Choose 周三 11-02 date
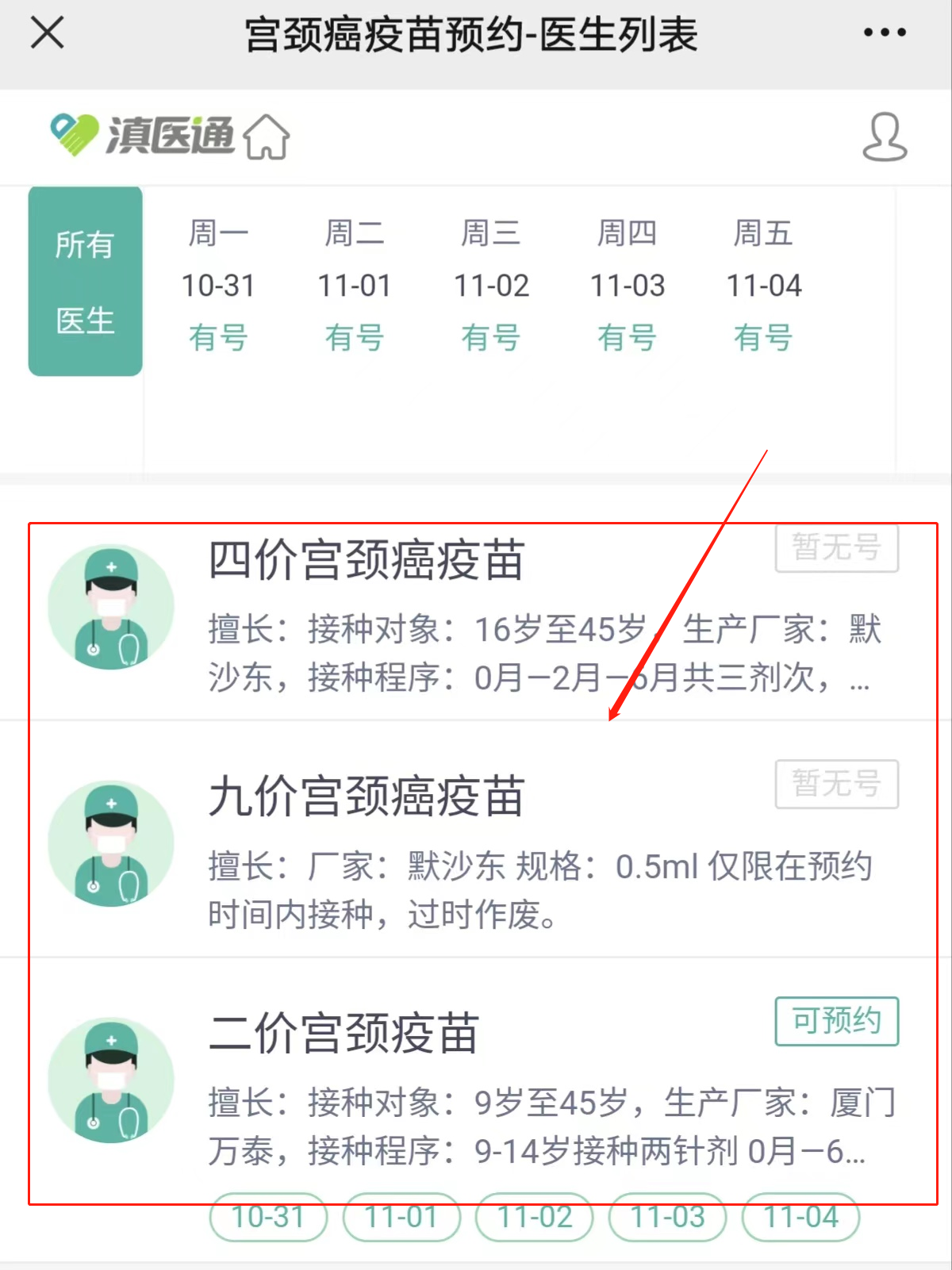 pos(491,286)
